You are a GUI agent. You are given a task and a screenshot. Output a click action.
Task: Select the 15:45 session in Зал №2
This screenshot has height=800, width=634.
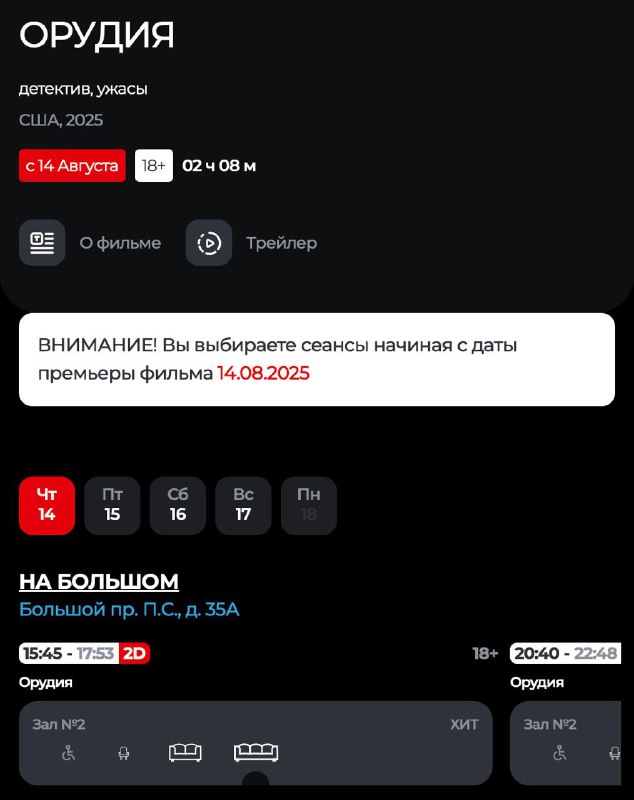tap(255, 742)
